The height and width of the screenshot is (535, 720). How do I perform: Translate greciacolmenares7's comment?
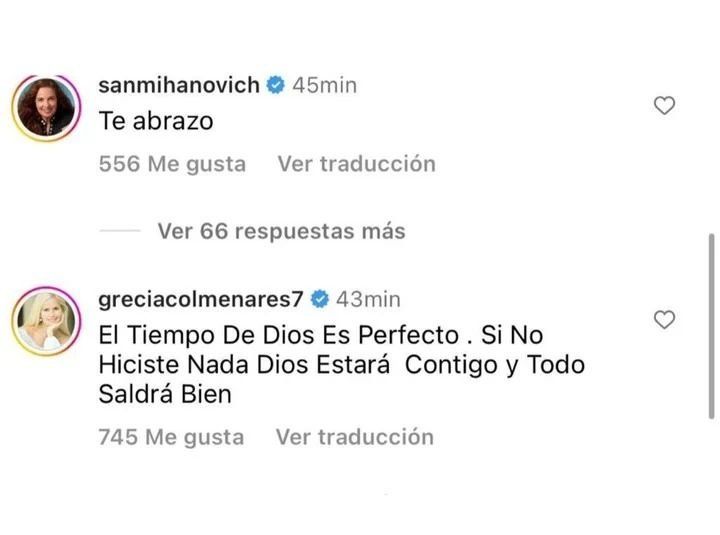tap(354, 437)
